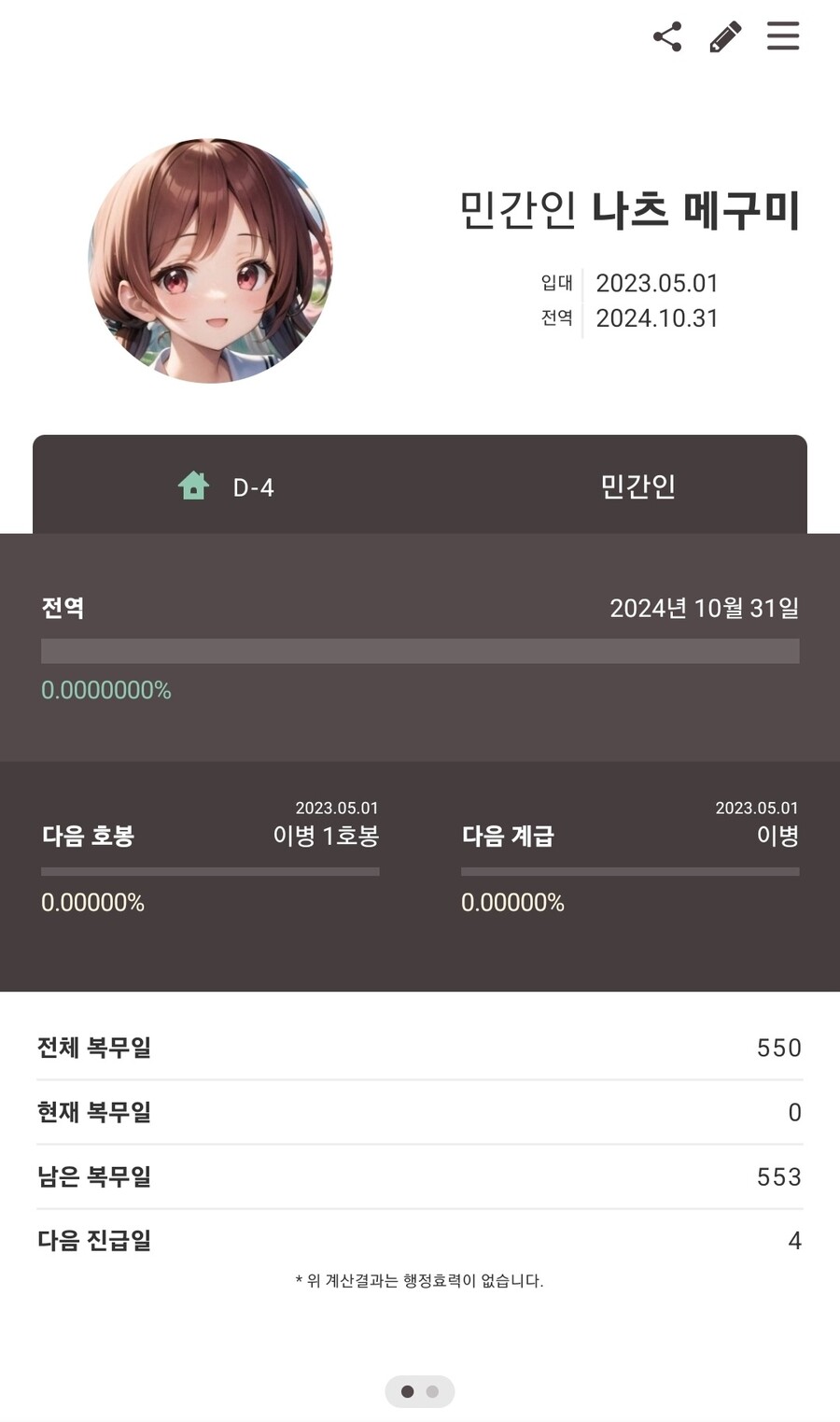Tap the 다음 진급일 row showing 4
The width and height of the screenshot is (840, 1422).
[420, 1241]
